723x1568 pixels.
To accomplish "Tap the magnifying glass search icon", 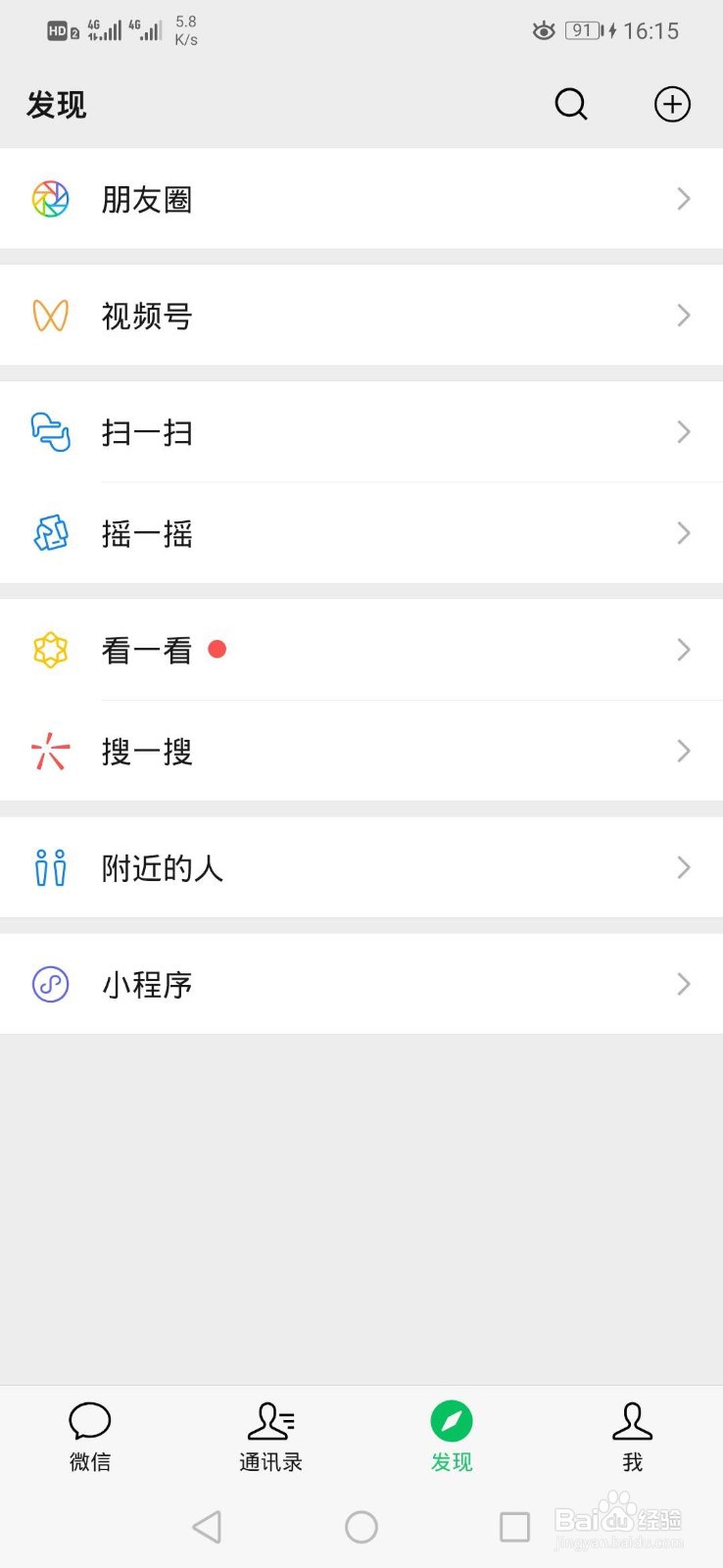I will tap(570, 104).
